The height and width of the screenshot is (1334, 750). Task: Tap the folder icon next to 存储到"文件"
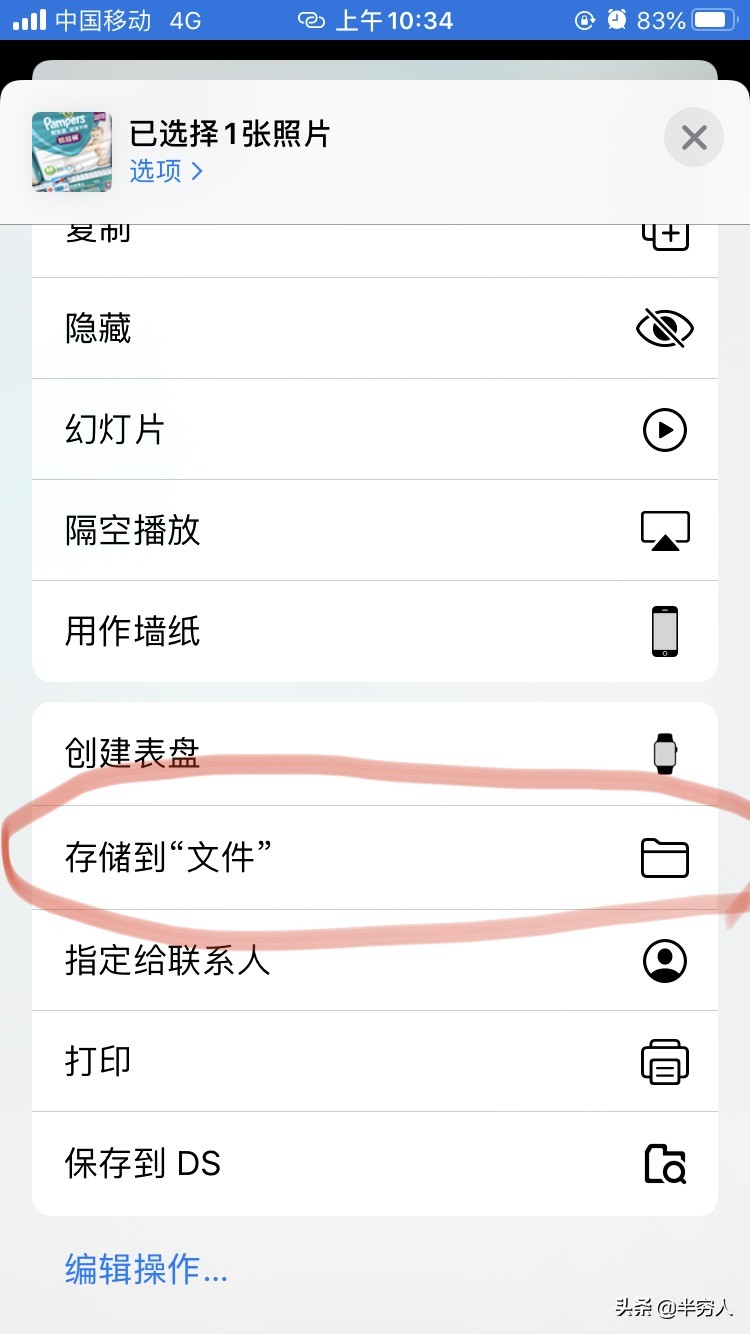(x=666, y=858)
